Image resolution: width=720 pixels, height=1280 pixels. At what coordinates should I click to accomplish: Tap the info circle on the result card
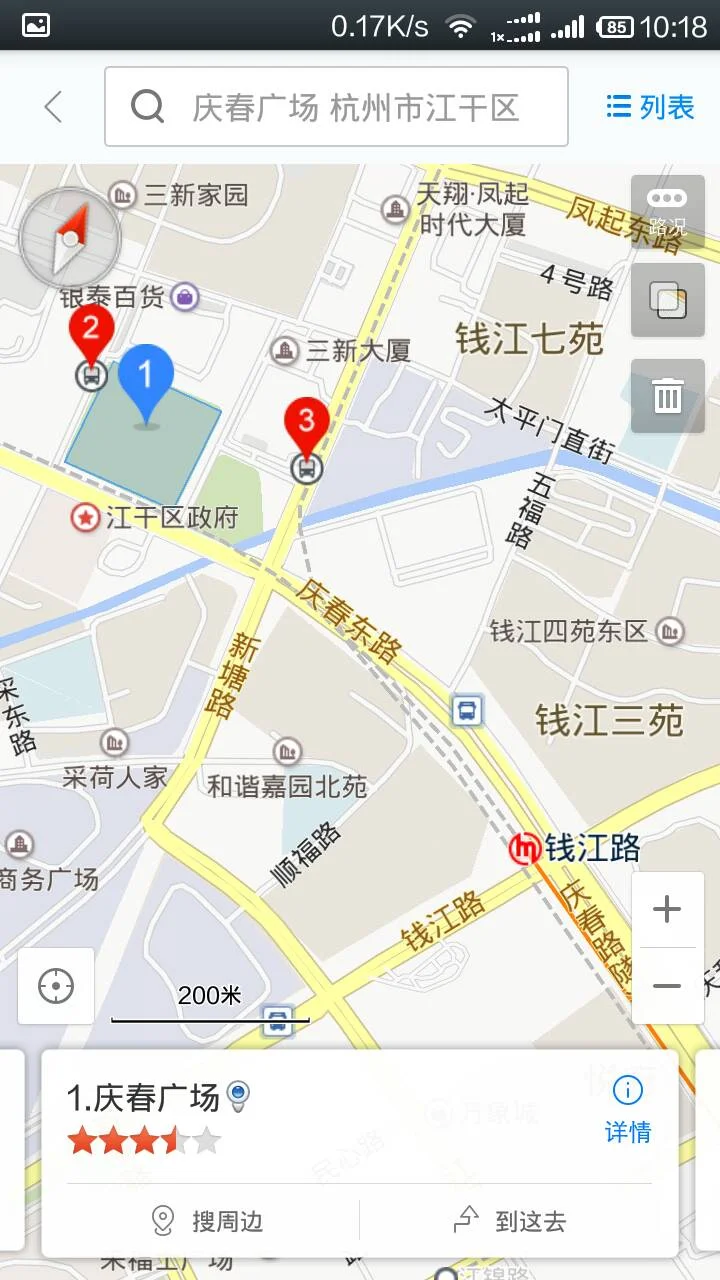click(626, 1088)
